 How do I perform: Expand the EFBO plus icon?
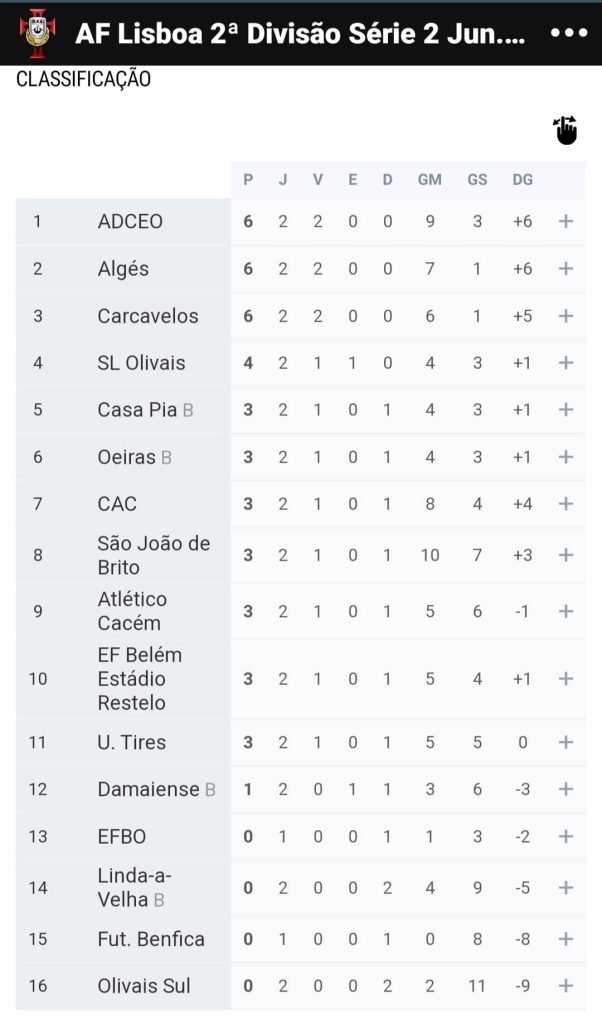[566, 837]
